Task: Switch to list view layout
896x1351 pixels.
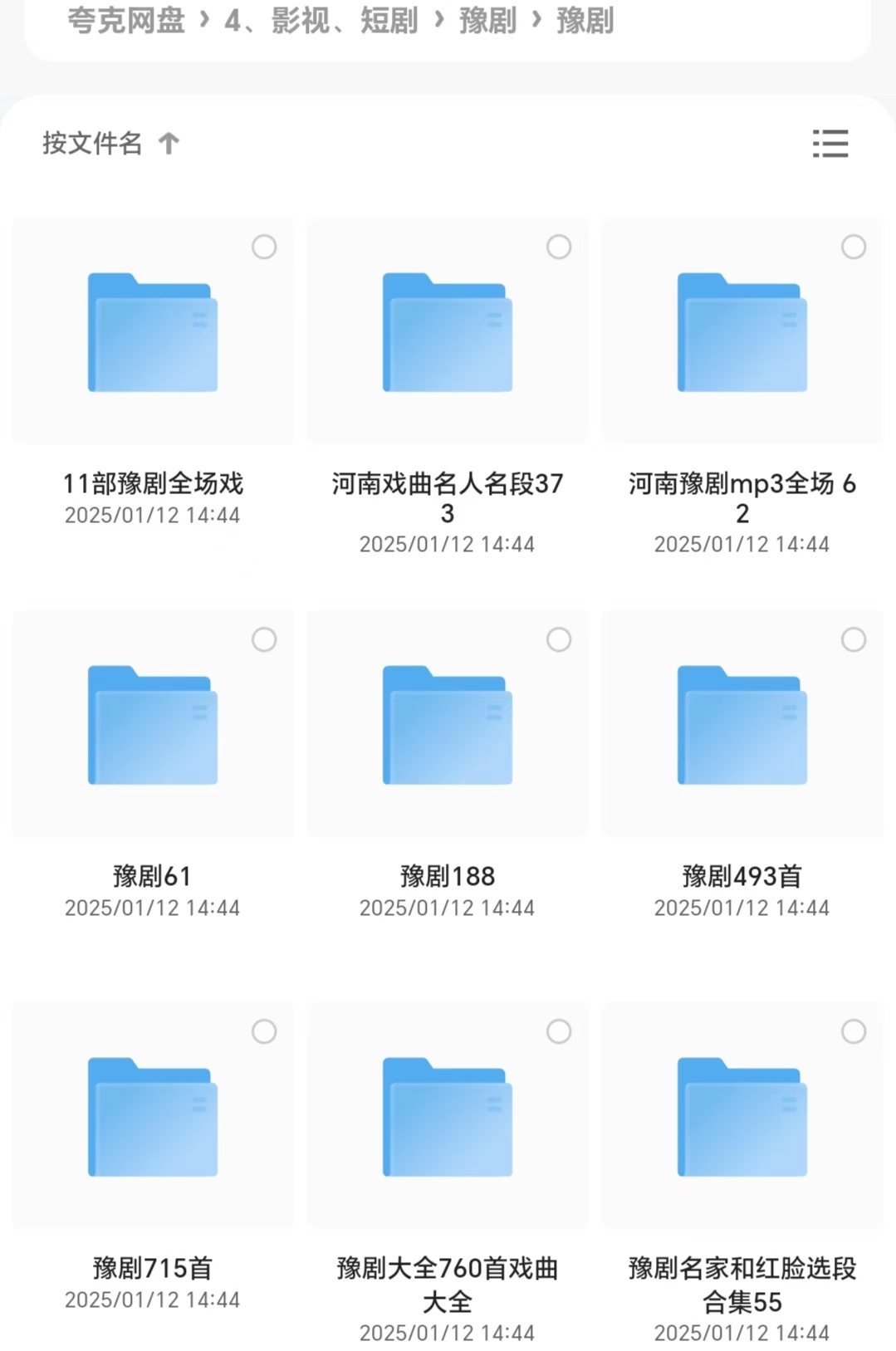Action: [x=830, y=144]
